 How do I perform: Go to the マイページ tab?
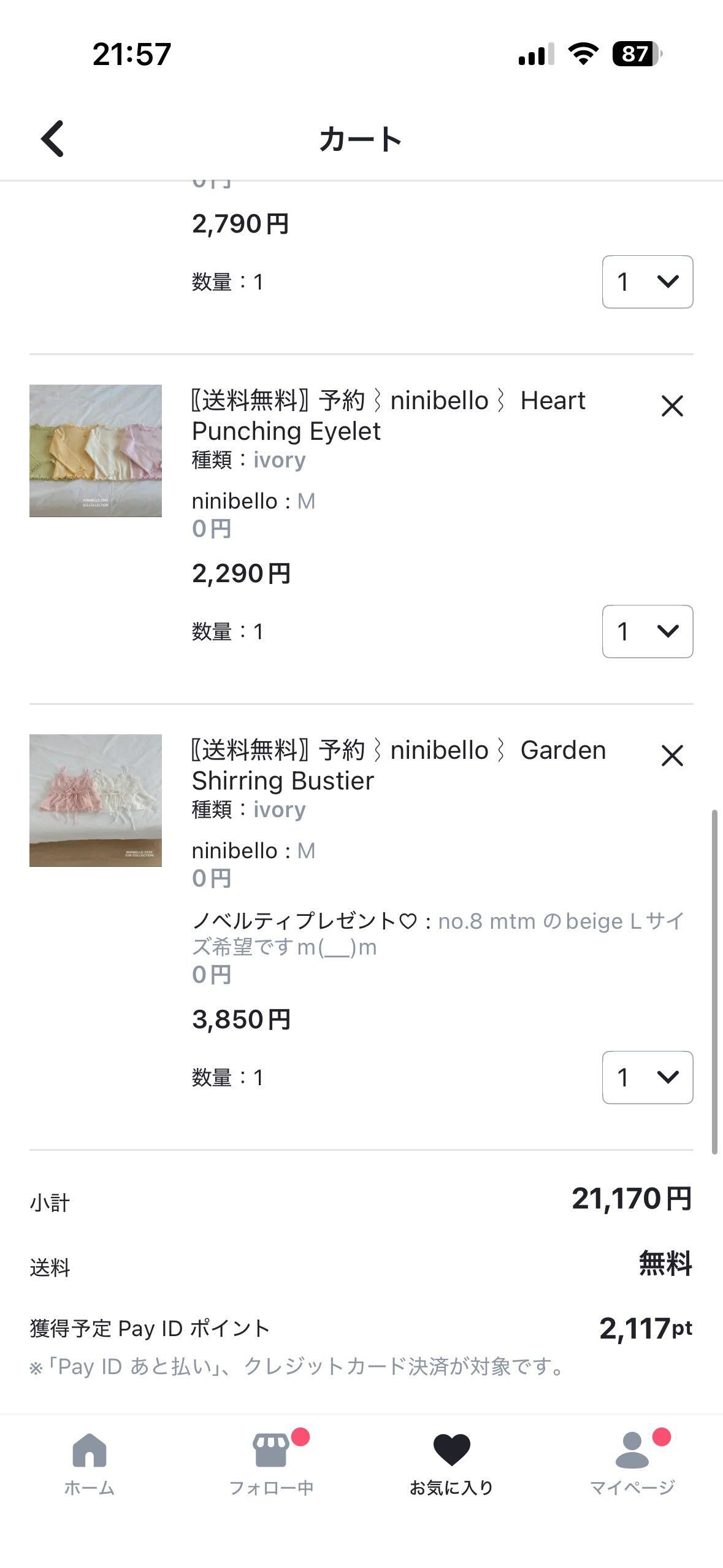[x=632, y=1464]
